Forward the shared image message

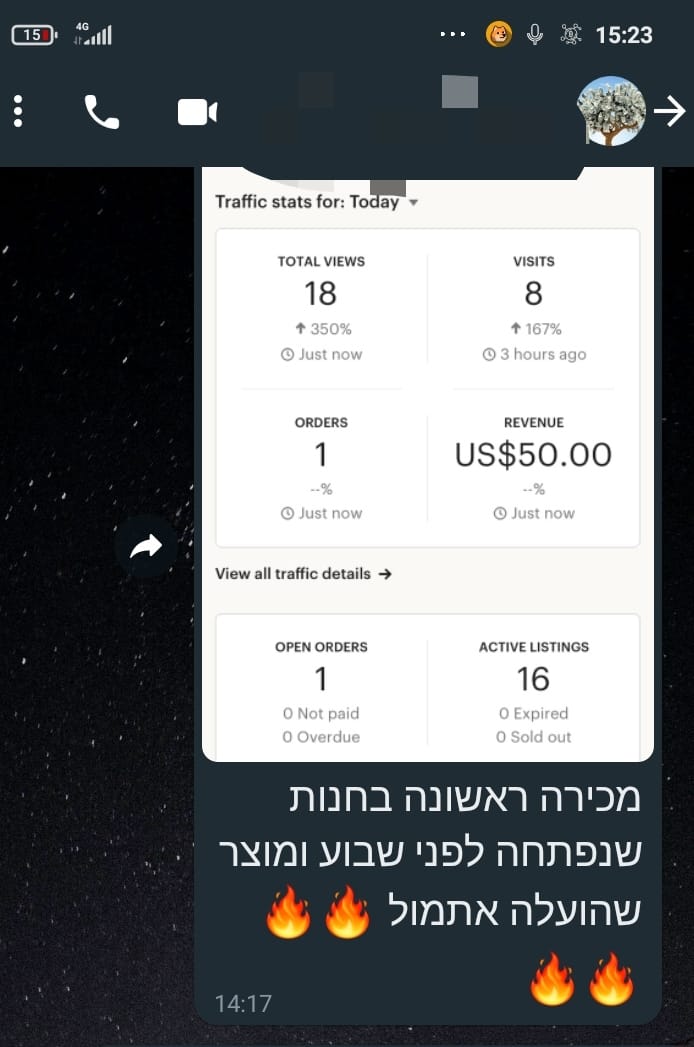(146, 545)
